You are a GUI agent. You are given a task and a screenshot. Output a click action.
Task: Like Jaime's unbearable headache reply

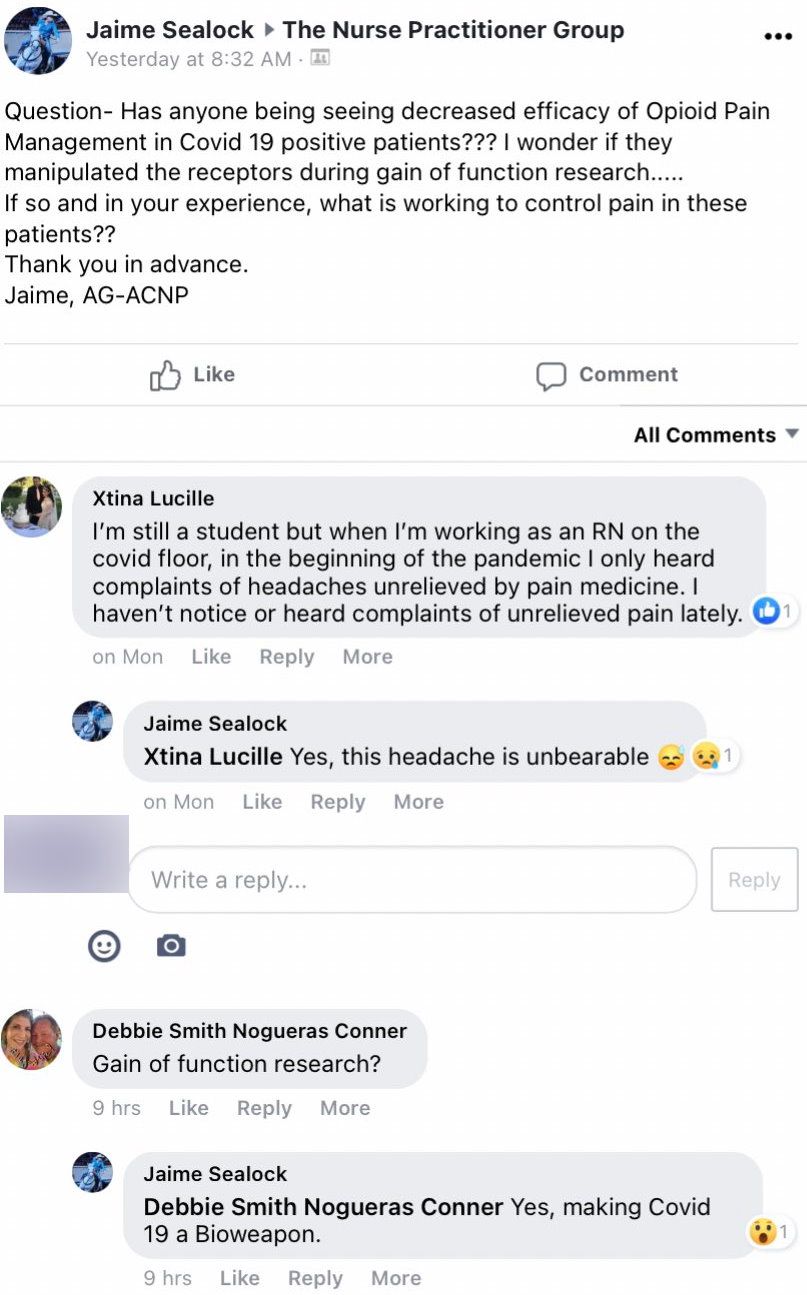coord(262,802)
